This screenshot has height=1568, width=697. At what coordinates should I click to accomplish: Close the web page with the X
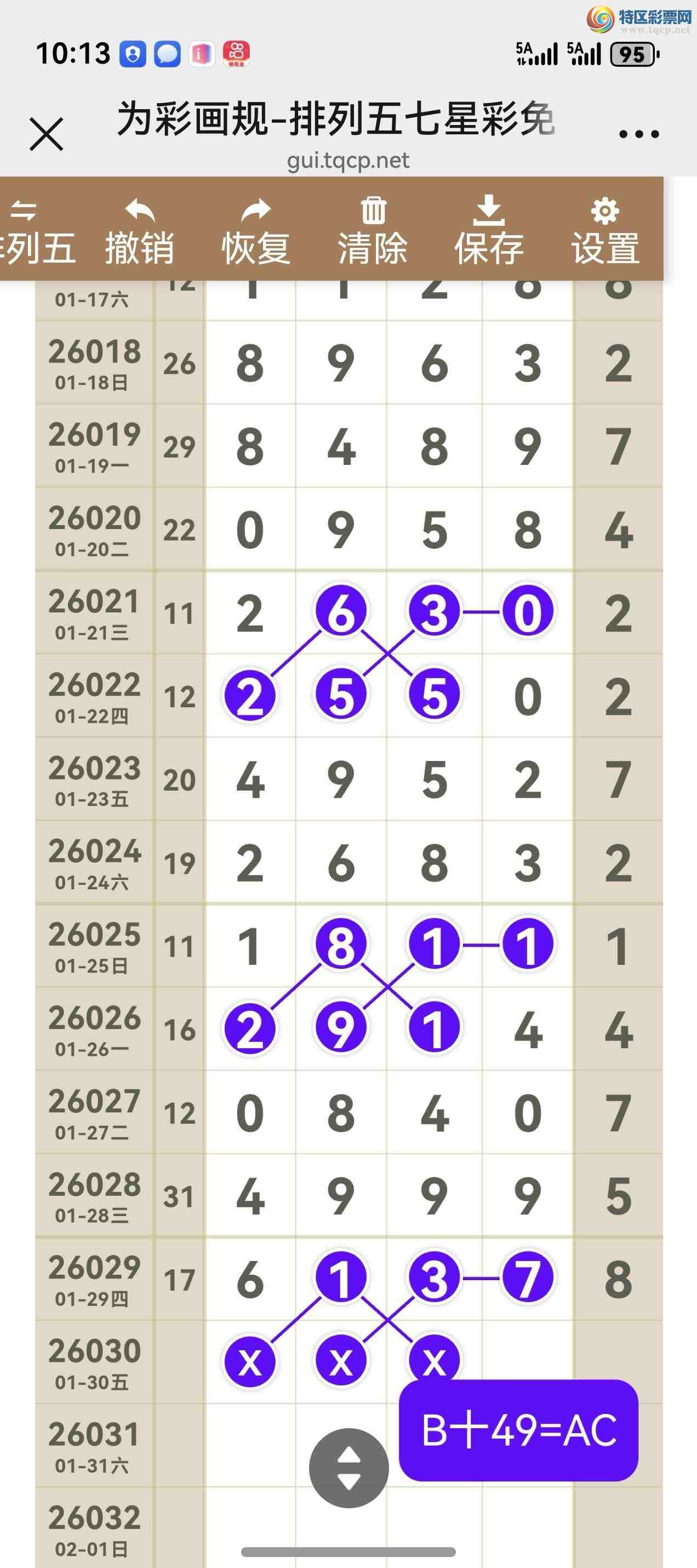click(46, 134)
